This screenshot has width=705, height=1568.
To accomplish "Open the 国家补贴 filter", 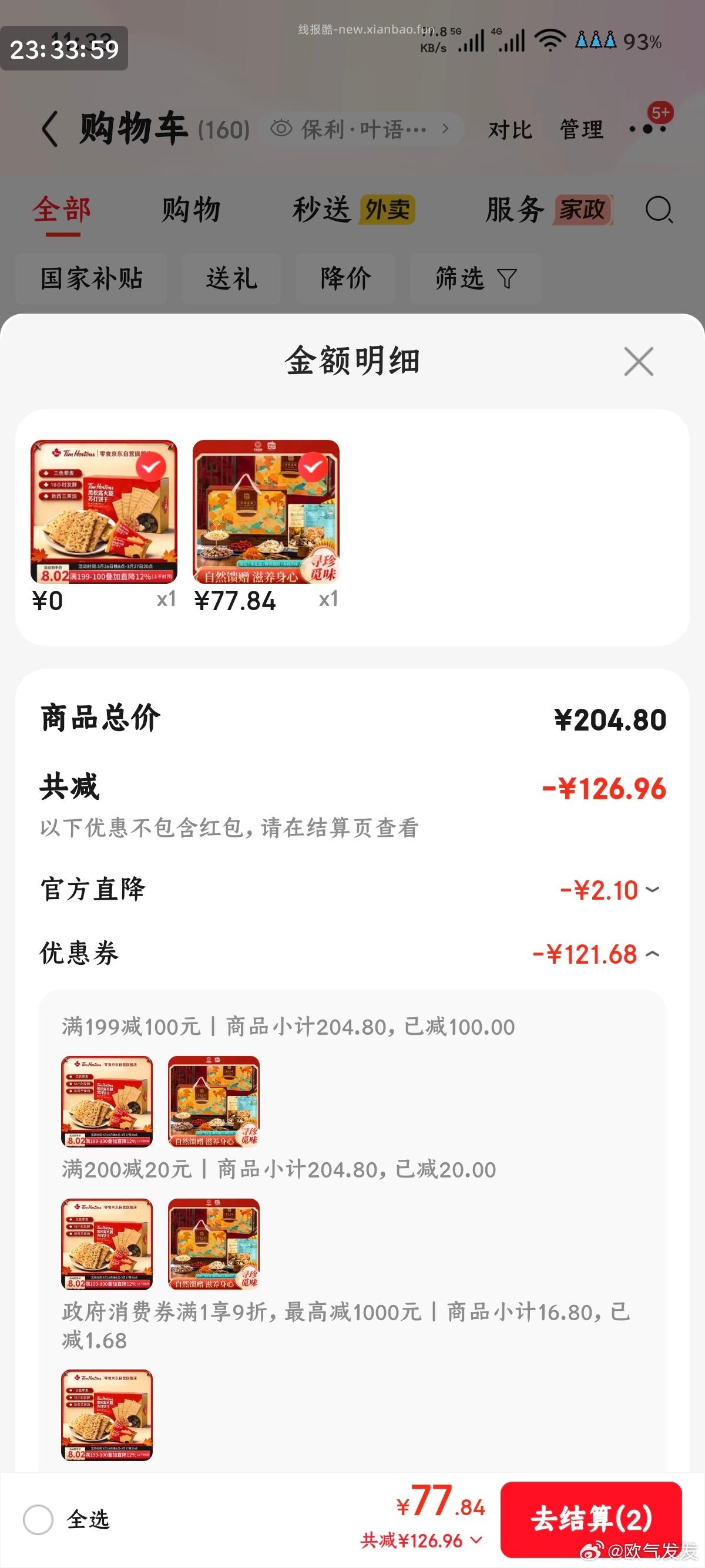I will pyautogui.click(x=90, y=279).
